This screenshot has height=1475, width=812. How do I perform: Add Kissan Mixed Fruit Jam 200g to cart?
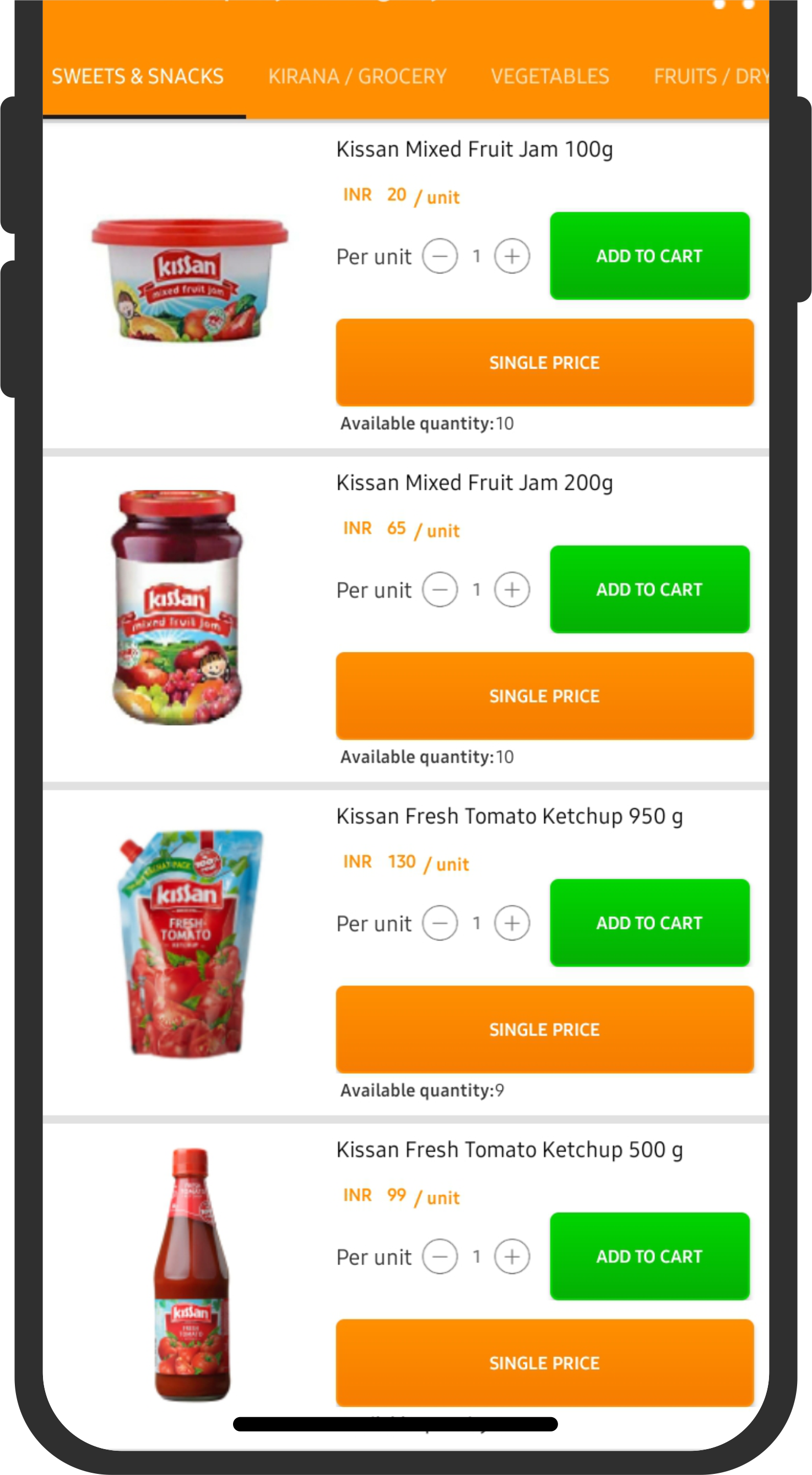coord(649,589)
